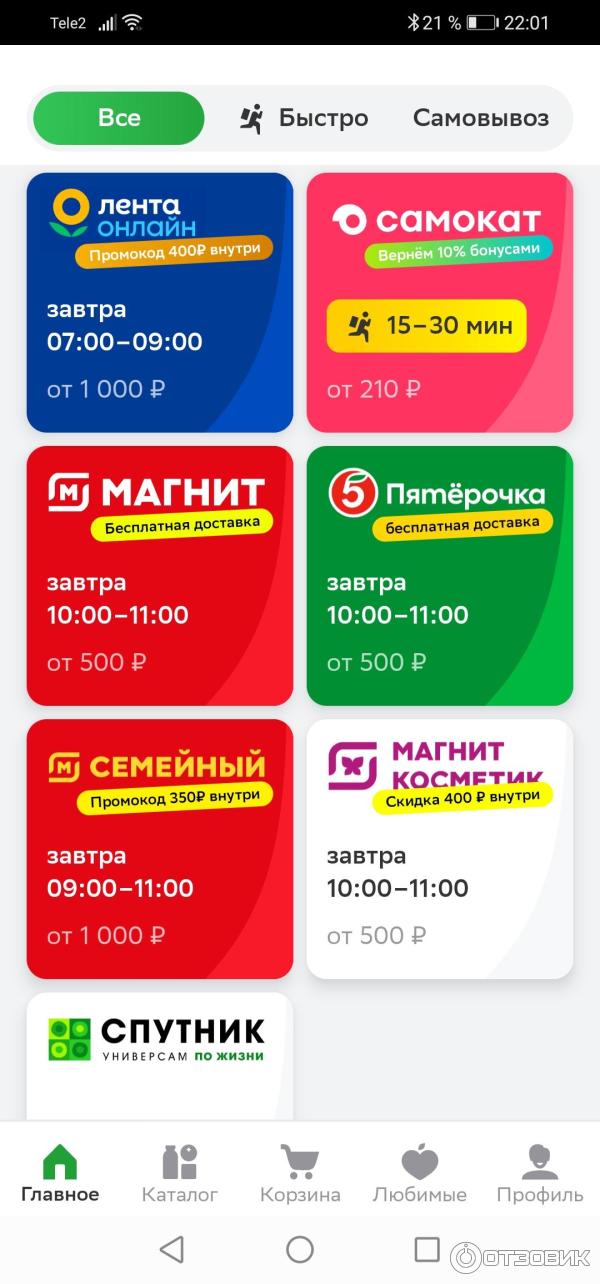This screenshot has height=1284, width=600.
Task: Open the Лента Онлайн store card
Action: [160, 302]
